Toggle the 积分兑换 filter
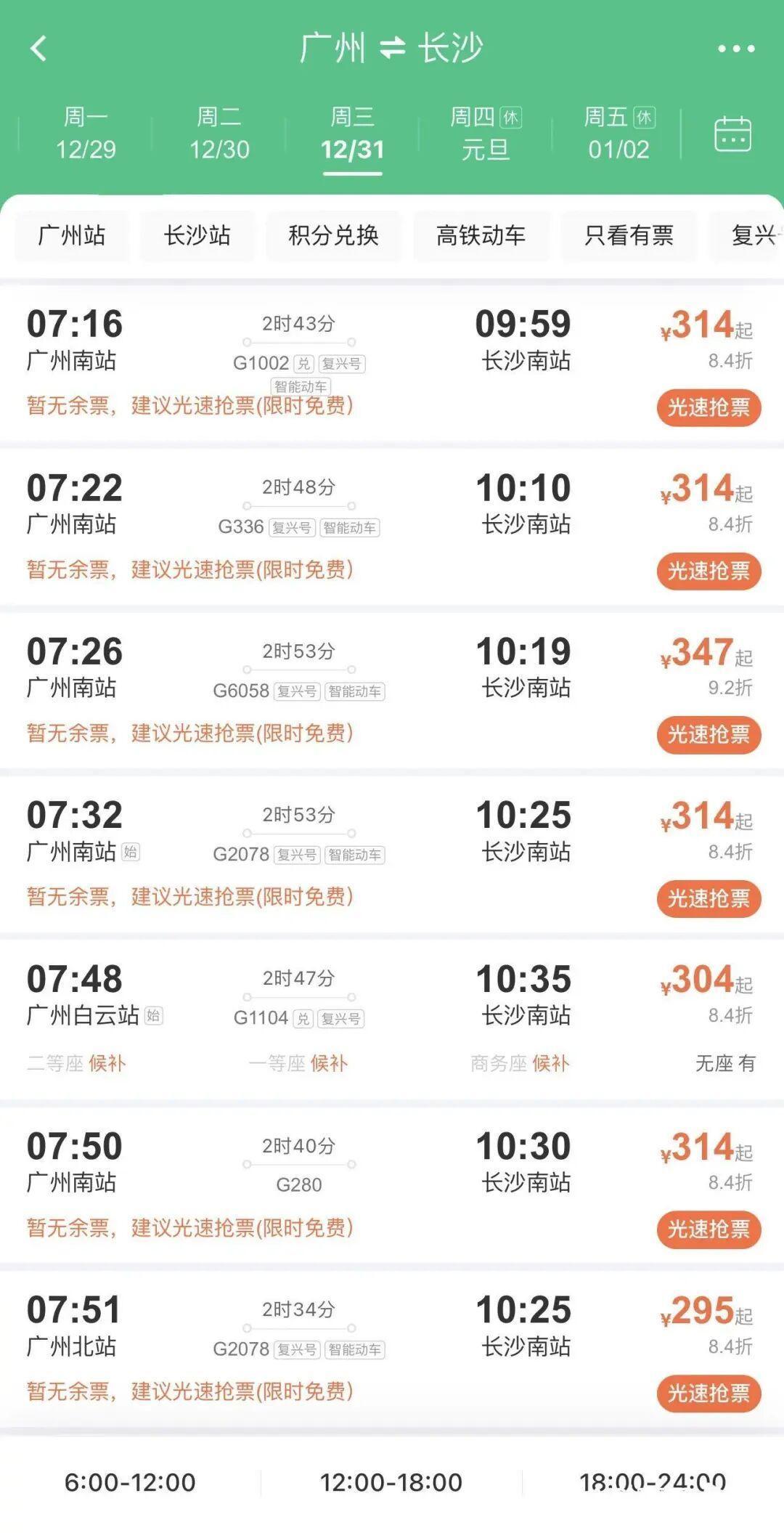Screen dimensions: 784x1533 [333, 235]
